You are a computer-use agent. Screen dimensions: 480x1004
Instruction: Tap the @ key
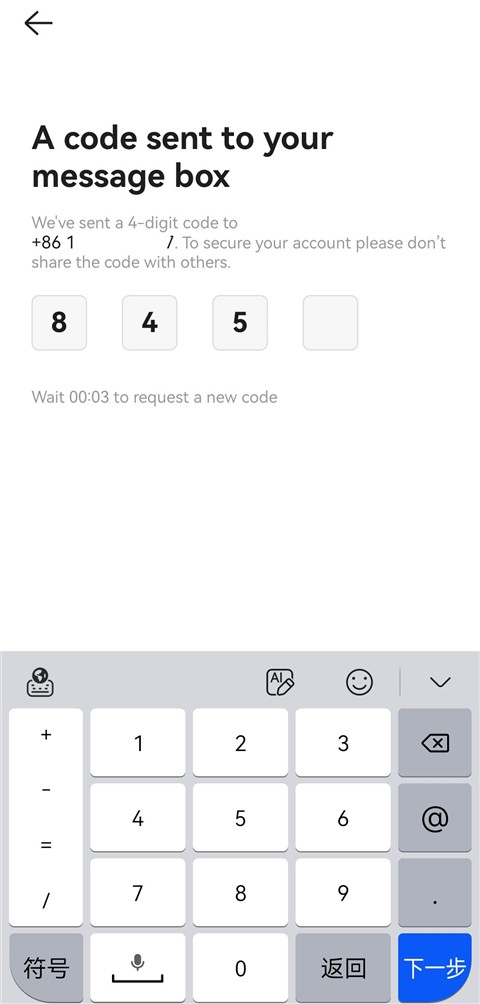pos(435,818)
